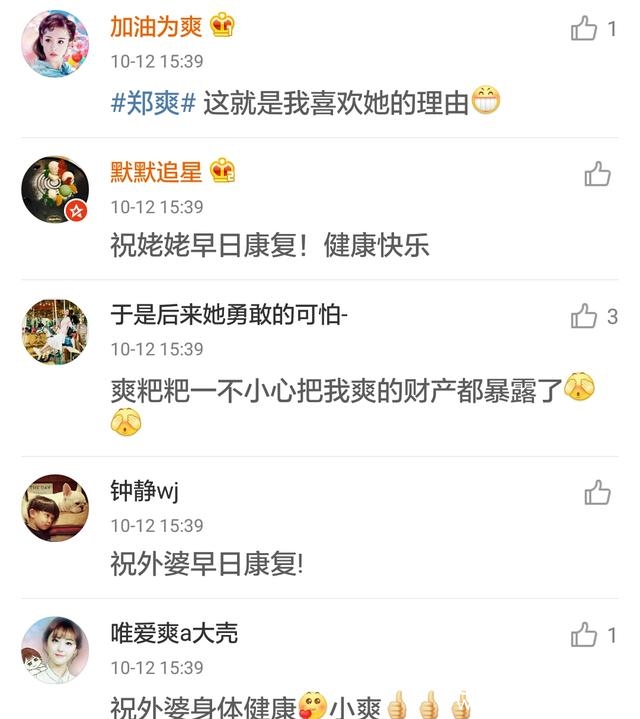Tap the username 唯爱爽a大壳

coord(174,634)
